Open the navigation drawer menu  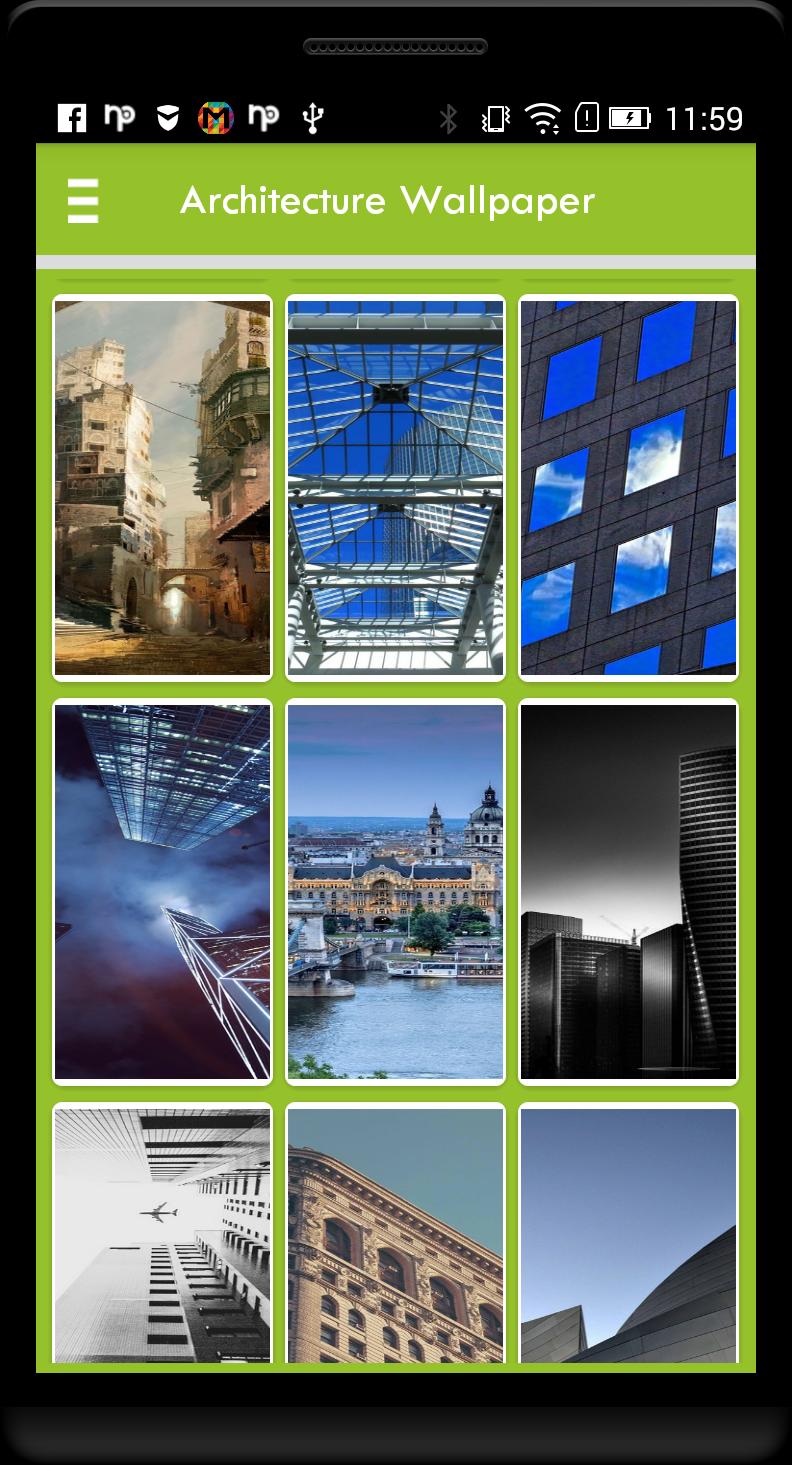(x=82, y=199)
